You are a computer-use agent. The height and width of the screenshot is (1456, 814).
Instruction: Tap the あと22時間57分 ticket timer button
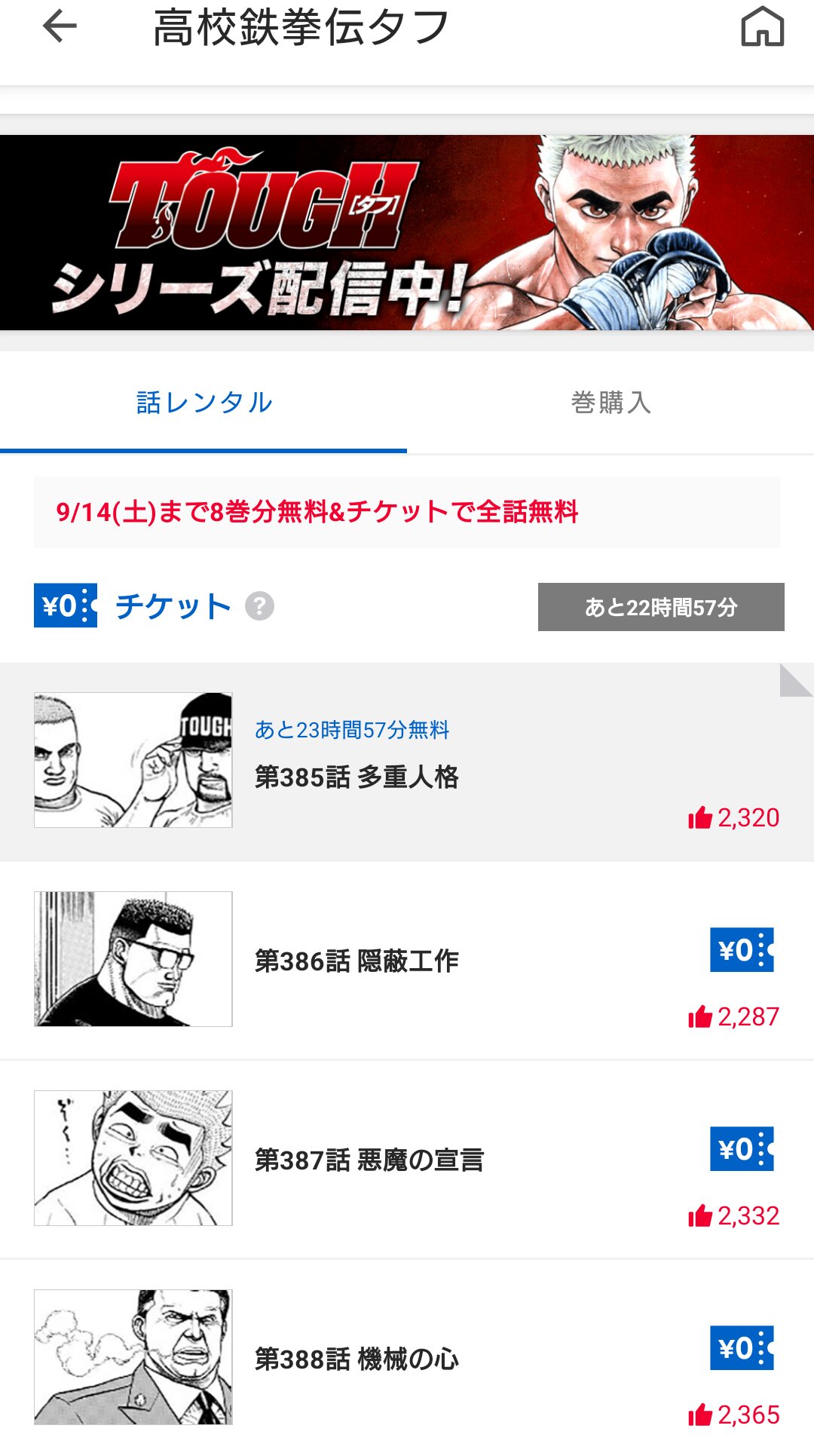tap(661, 607)
